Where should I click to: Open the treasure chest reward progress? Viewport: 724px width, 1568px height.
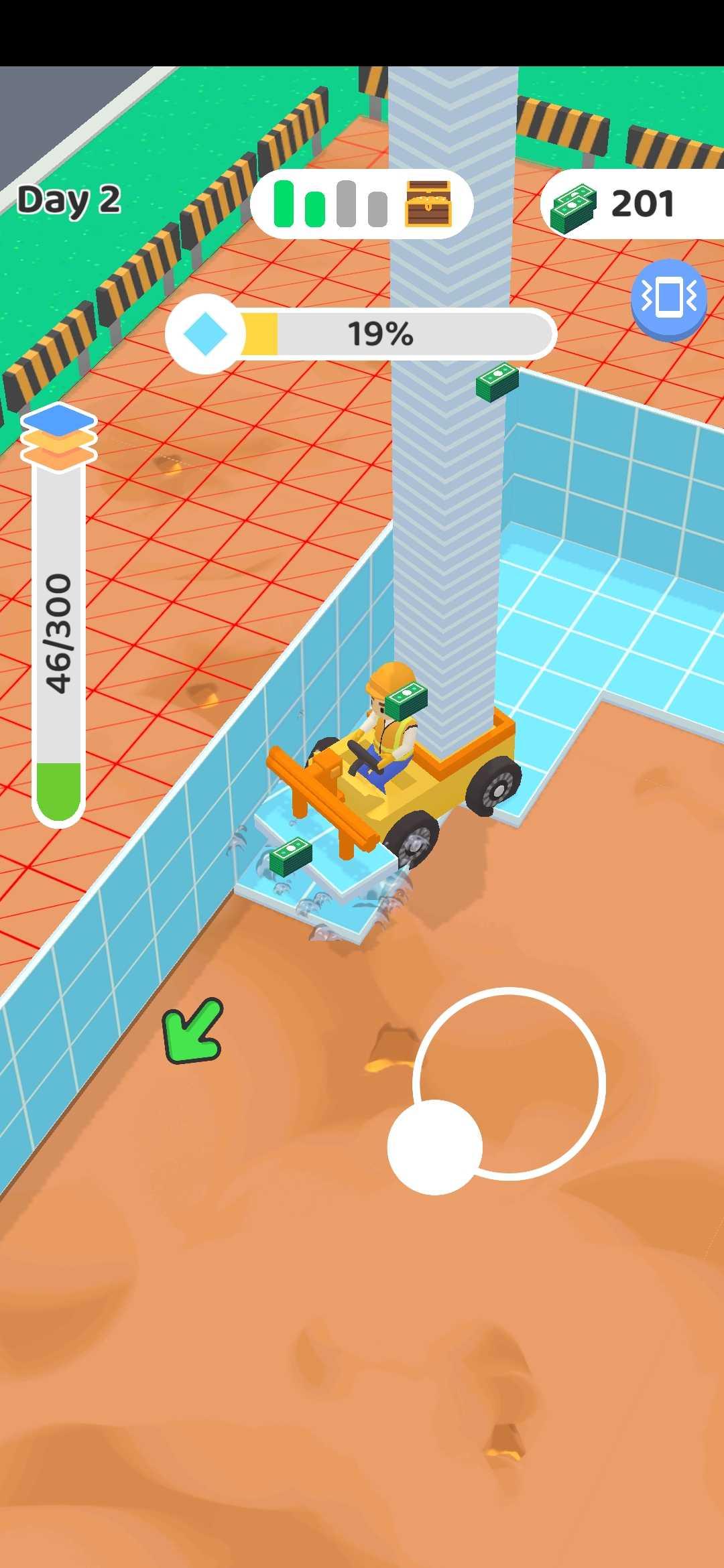click(428, 204)
